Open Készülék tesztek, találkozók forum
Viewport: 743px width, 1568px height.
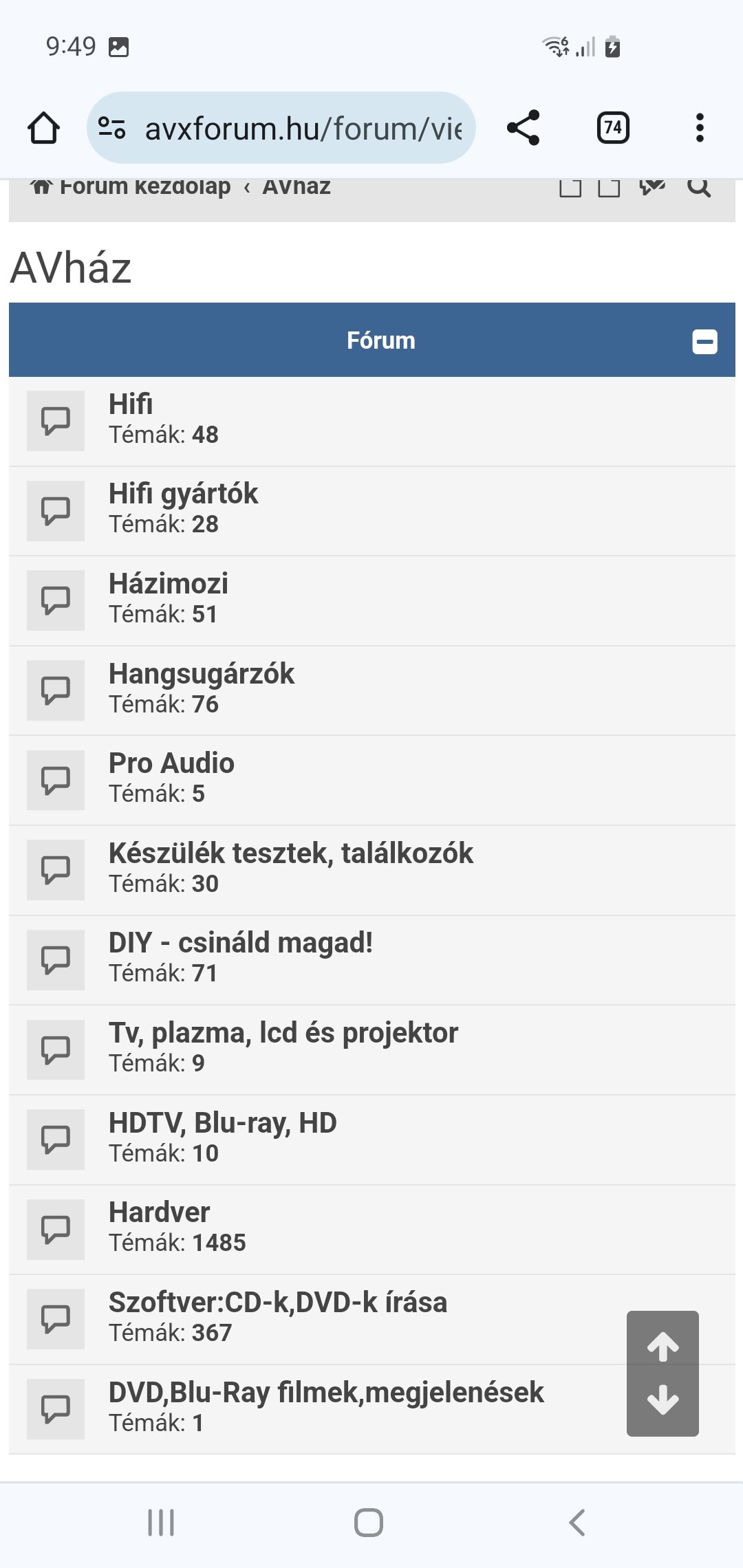(x=290, y=853)
